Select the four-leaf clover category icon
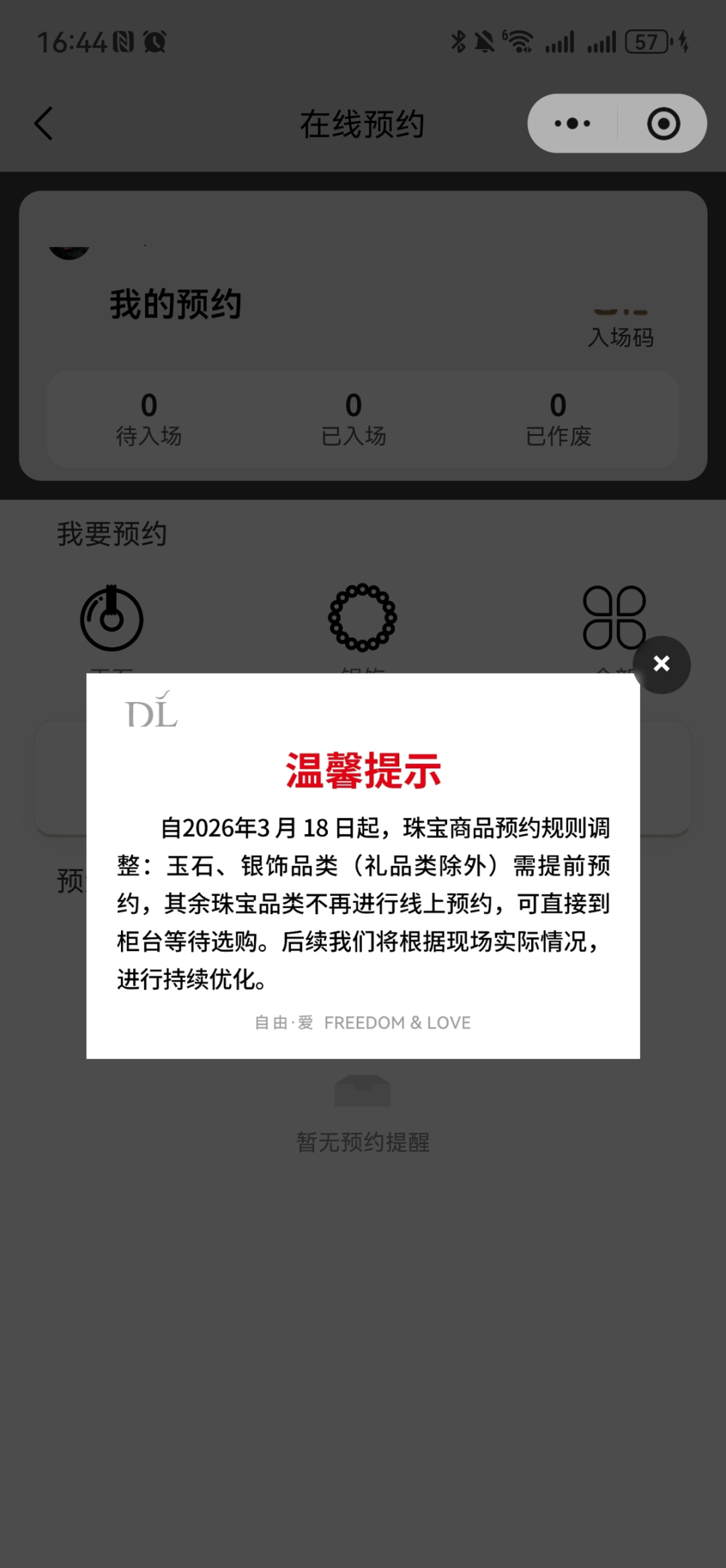The width and height of the screenshot is (726, 1568). click(x=614, y=618)
